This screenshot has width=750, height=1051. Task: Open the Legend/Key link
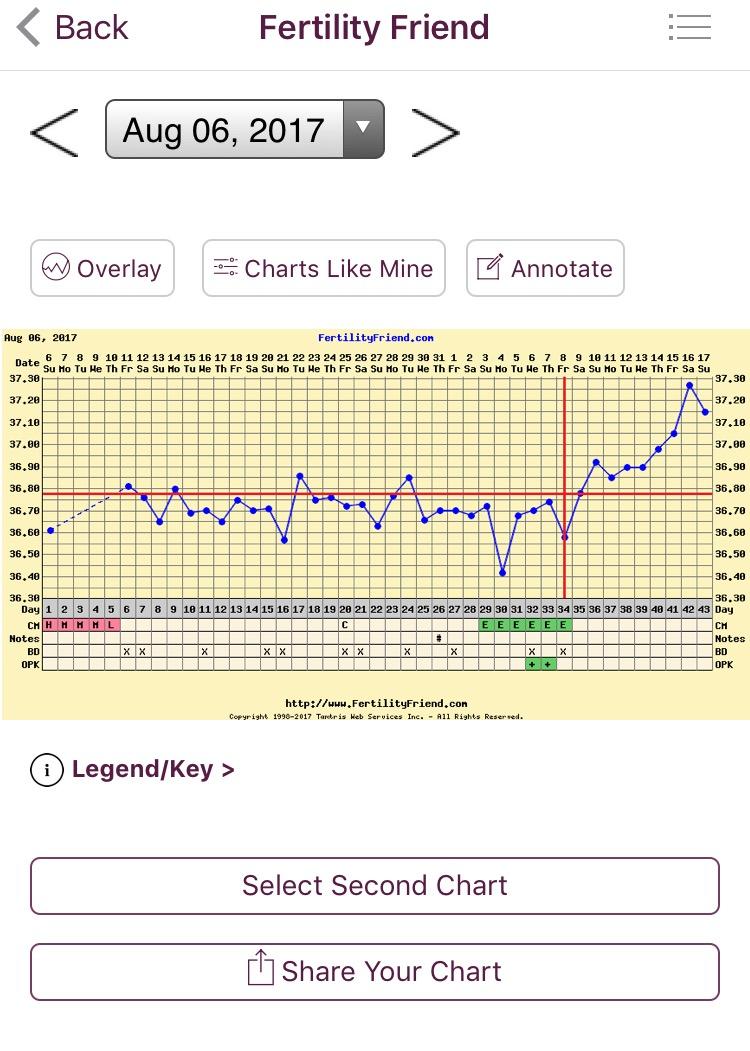click(x=135, y=770)
